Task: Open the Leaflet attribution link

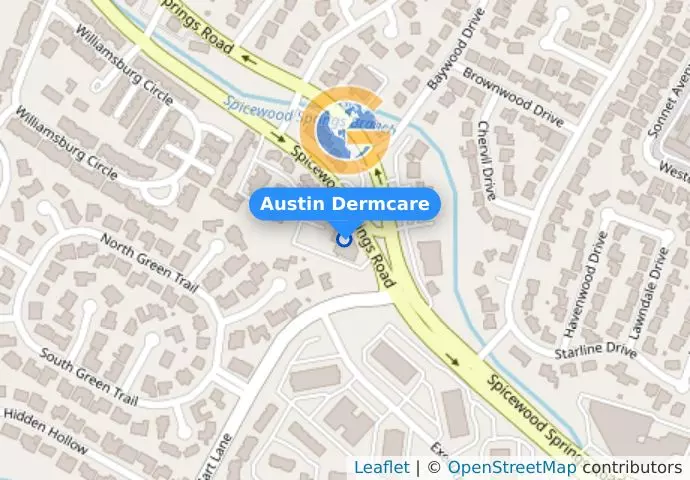Action: (381, 467)
